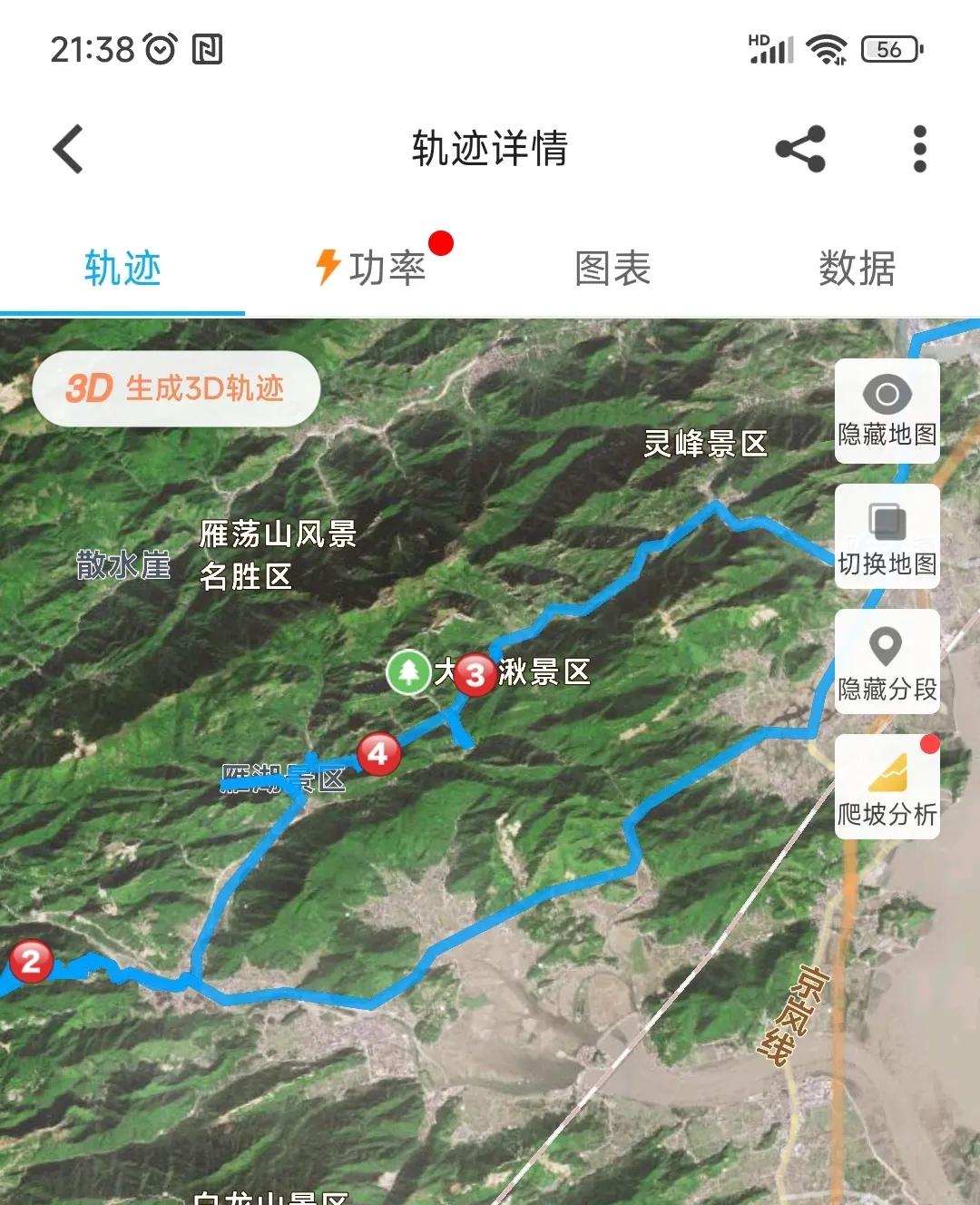
Task: Tap the green tree scenic marker on the map
Action: click(408, 673)
